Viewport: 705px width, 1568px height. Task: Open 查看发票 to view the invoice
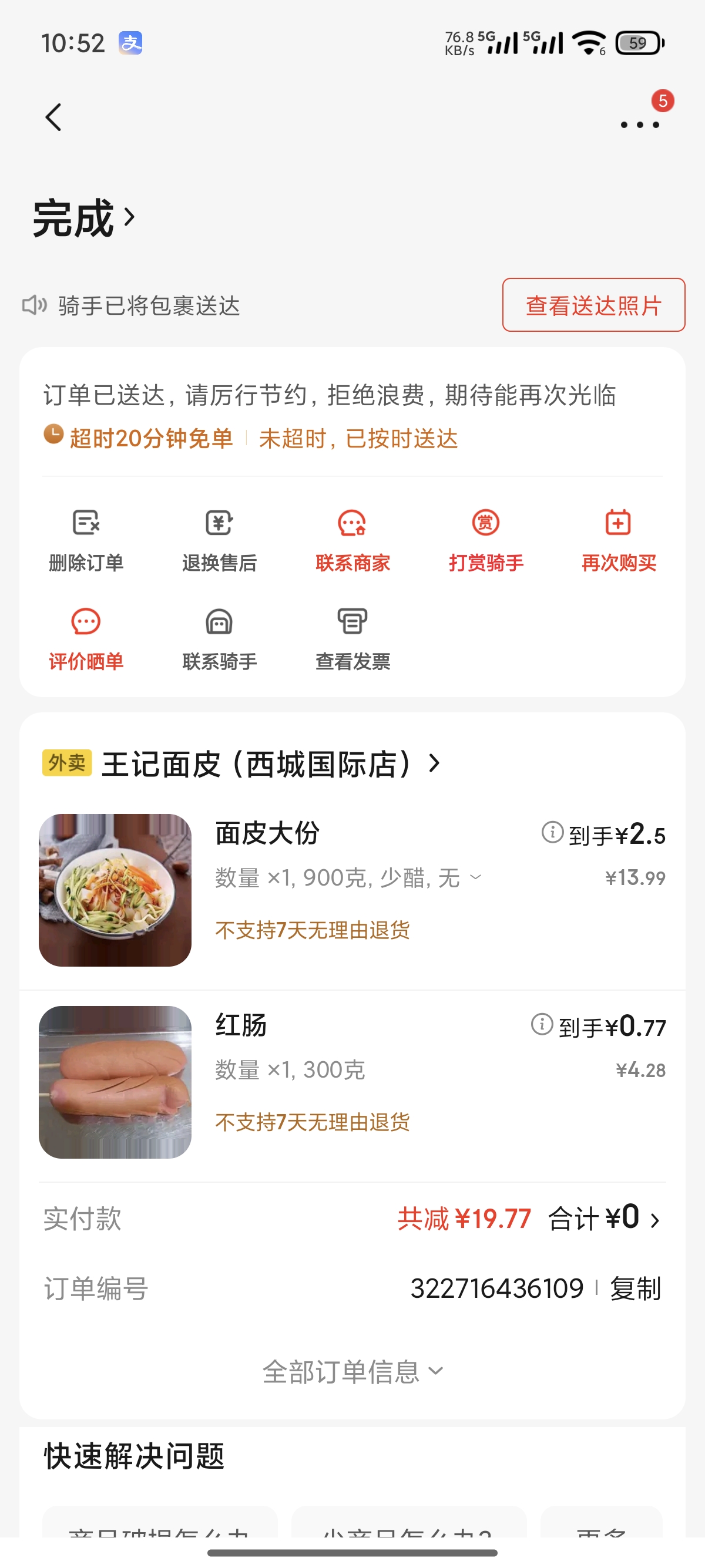(352, 639)
